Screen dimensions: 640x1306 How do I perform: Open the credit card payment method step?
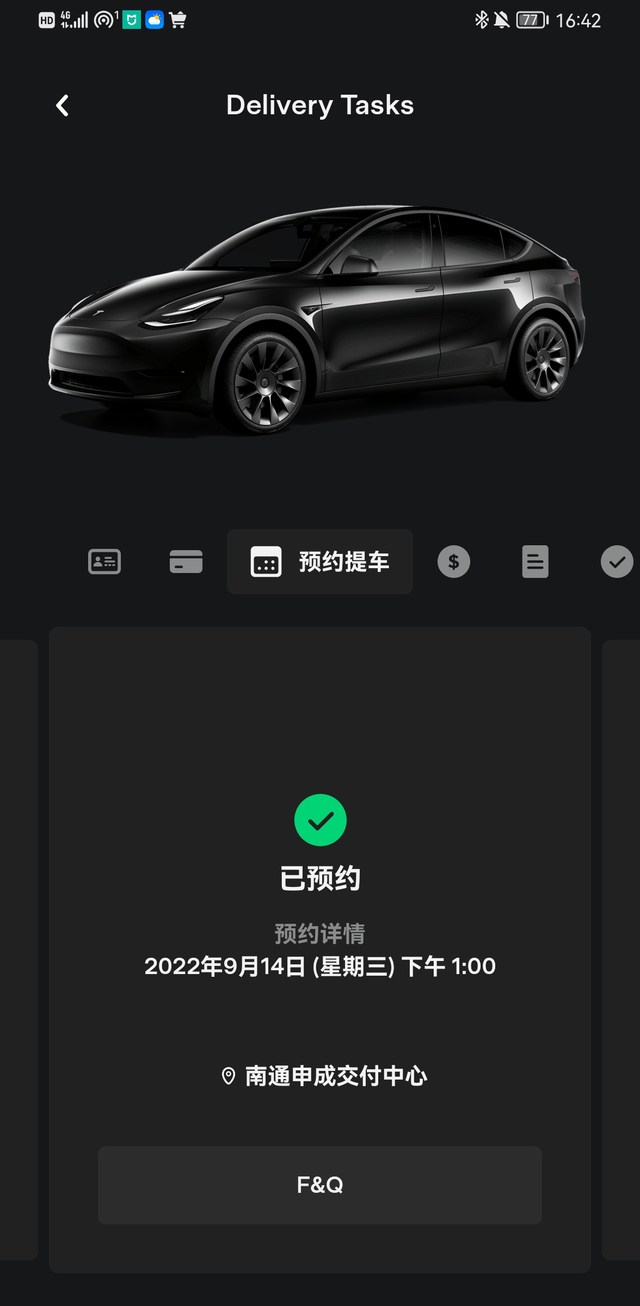pos(186,562)
